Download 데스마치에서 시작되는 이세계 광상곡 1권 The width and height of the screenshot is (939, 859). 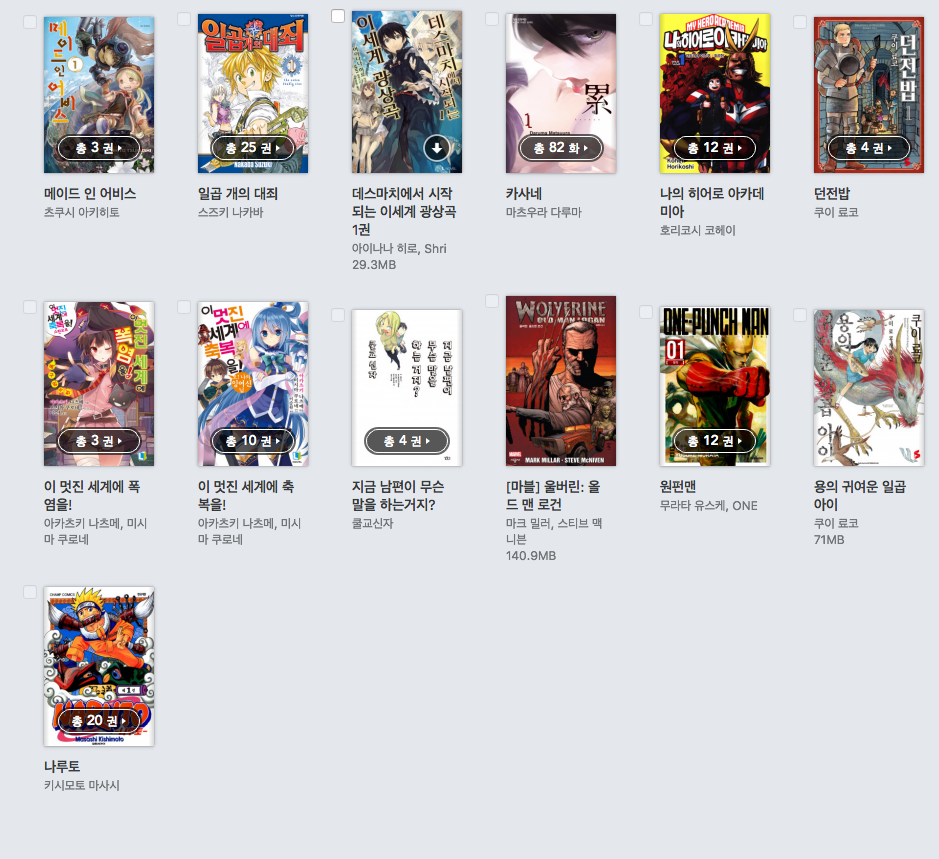[x=436, y=148]
